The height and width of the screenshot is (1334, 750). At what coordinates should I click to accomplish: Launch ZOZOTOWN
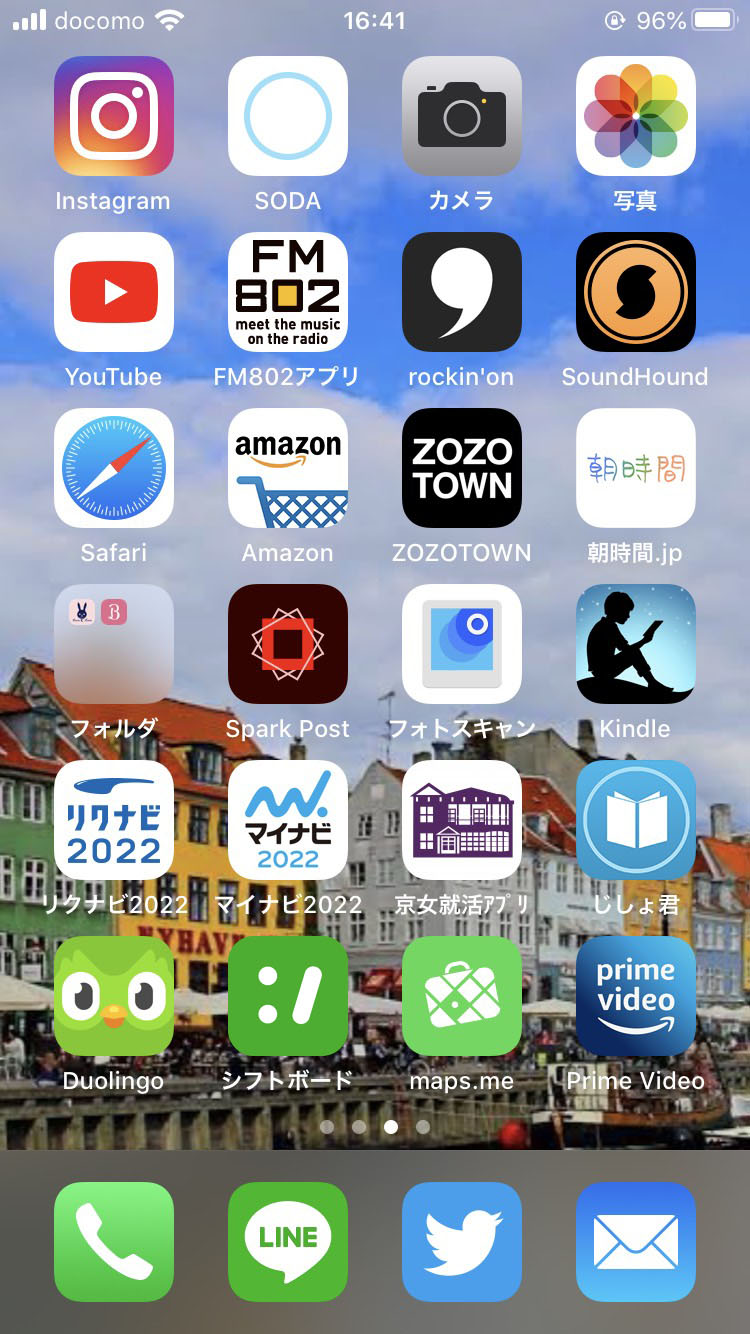[461, 468]
